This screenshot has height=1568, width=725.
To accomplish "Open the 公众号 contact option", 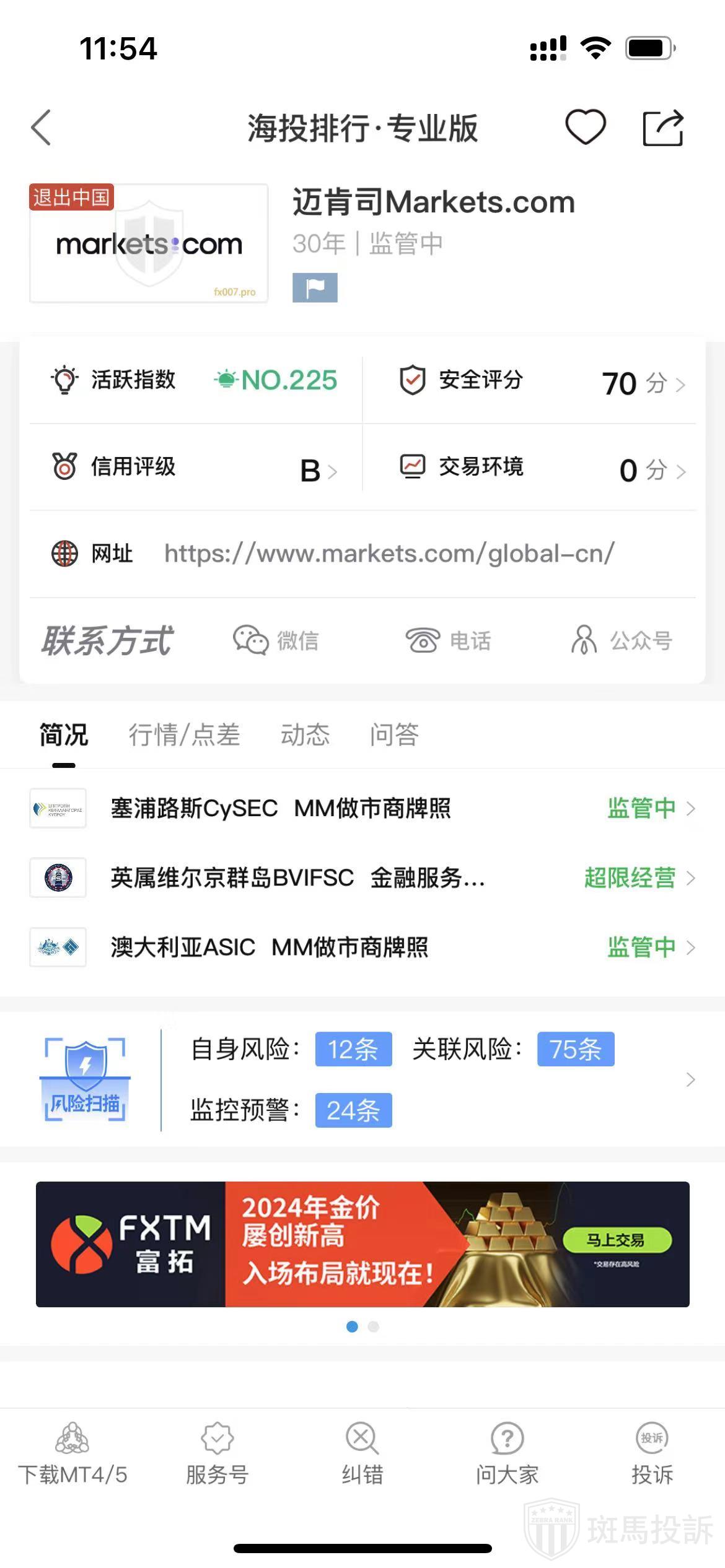I will pyautogui.click(x=622, y=640).
